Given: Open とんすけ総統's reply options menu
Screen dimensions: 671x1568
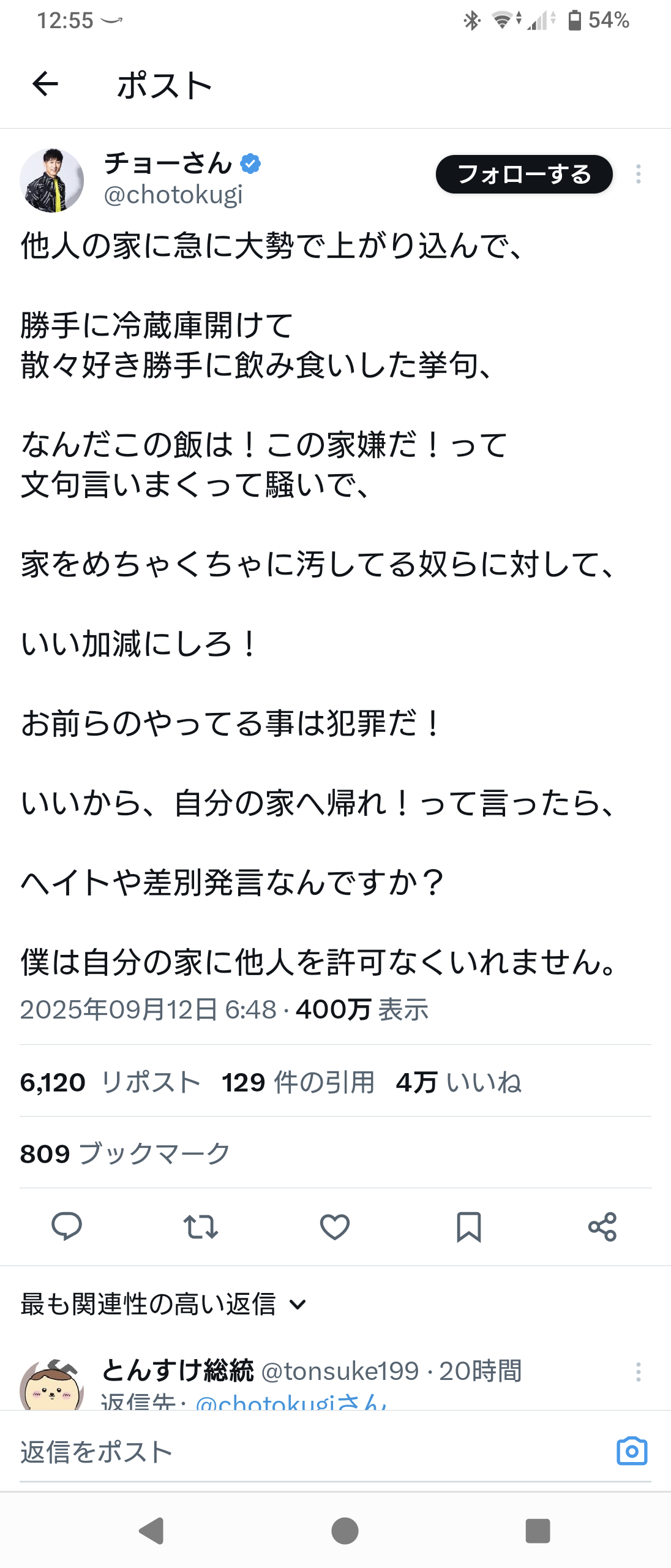Looking at the screenshot, I should (638, 1371).
